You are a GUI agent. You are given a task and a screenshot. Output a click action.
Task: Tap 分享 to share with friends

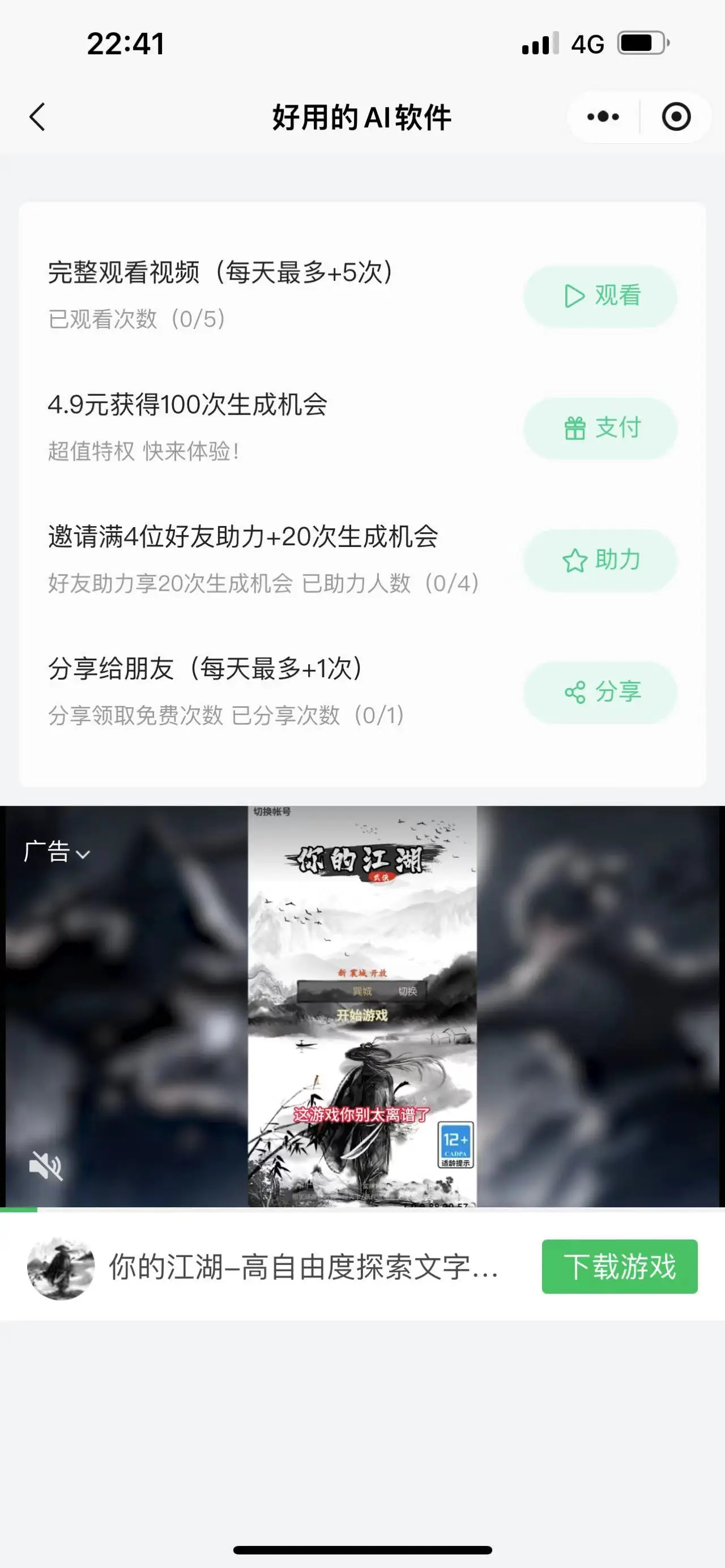pos(600,692)
